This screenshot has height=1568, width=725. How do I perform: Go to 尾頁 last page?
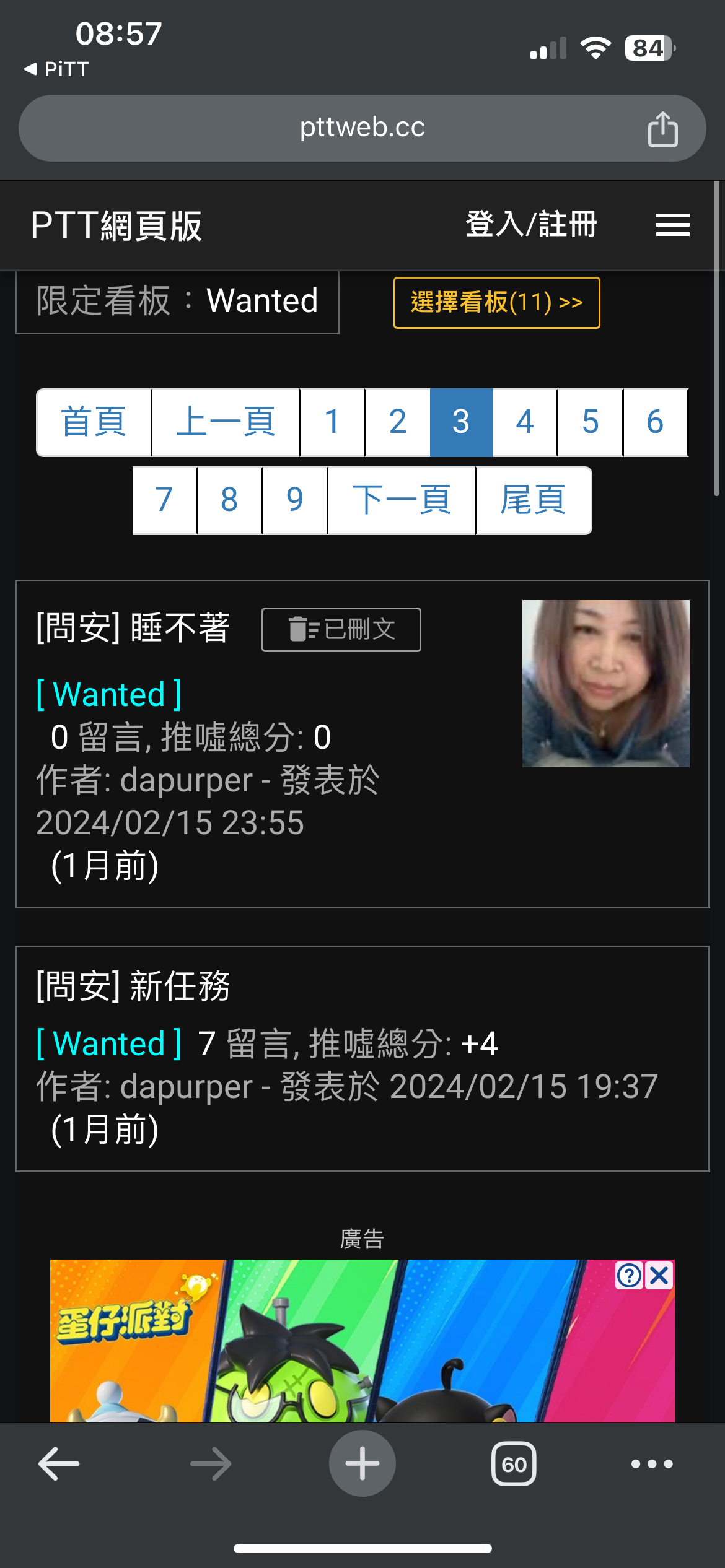coord(533,500)
